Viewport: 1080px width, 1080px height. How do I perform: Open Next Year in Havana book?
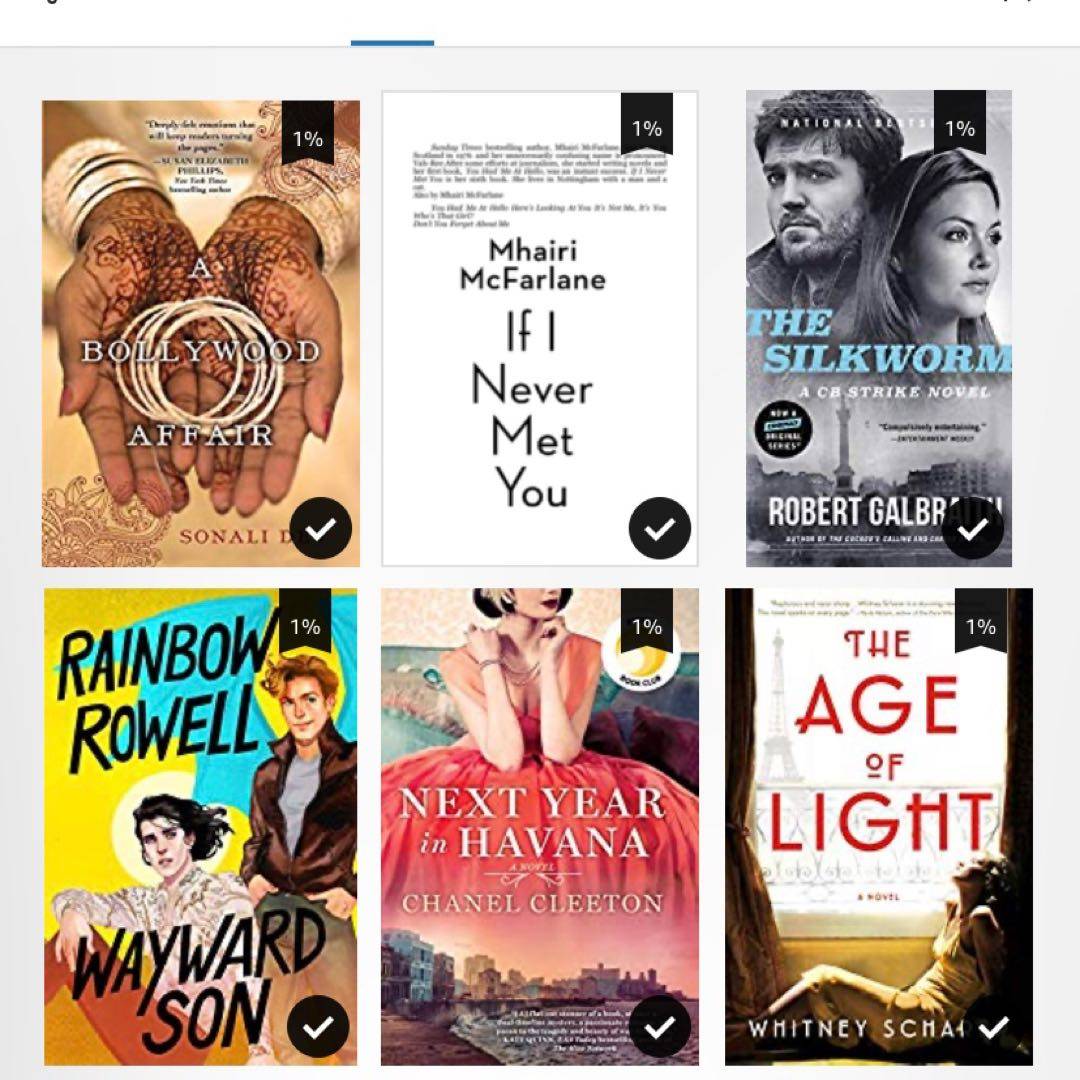(x=539, y=825)
